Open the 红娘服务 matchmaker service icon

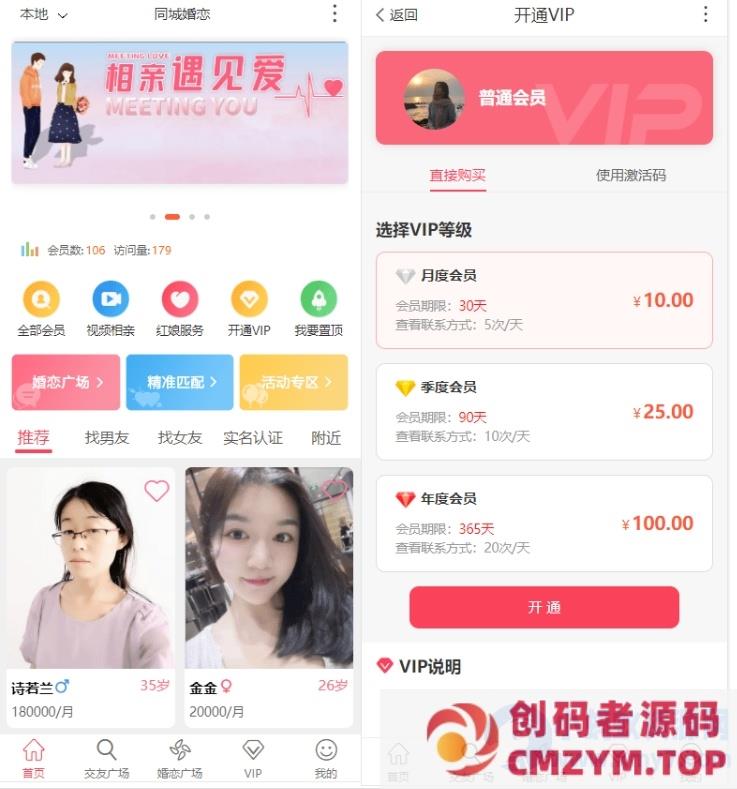click(x=179, y=296)
